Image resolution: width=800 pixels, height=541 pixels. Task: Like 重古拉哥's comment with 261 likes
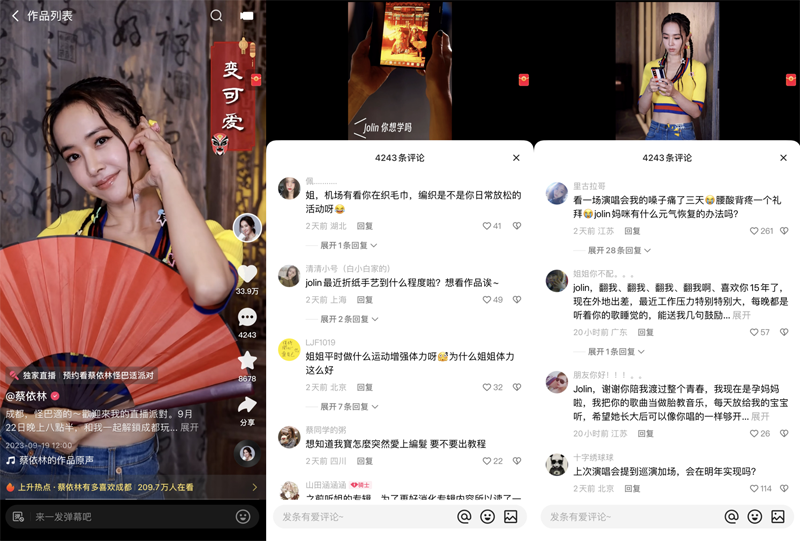tap(755, 231)
